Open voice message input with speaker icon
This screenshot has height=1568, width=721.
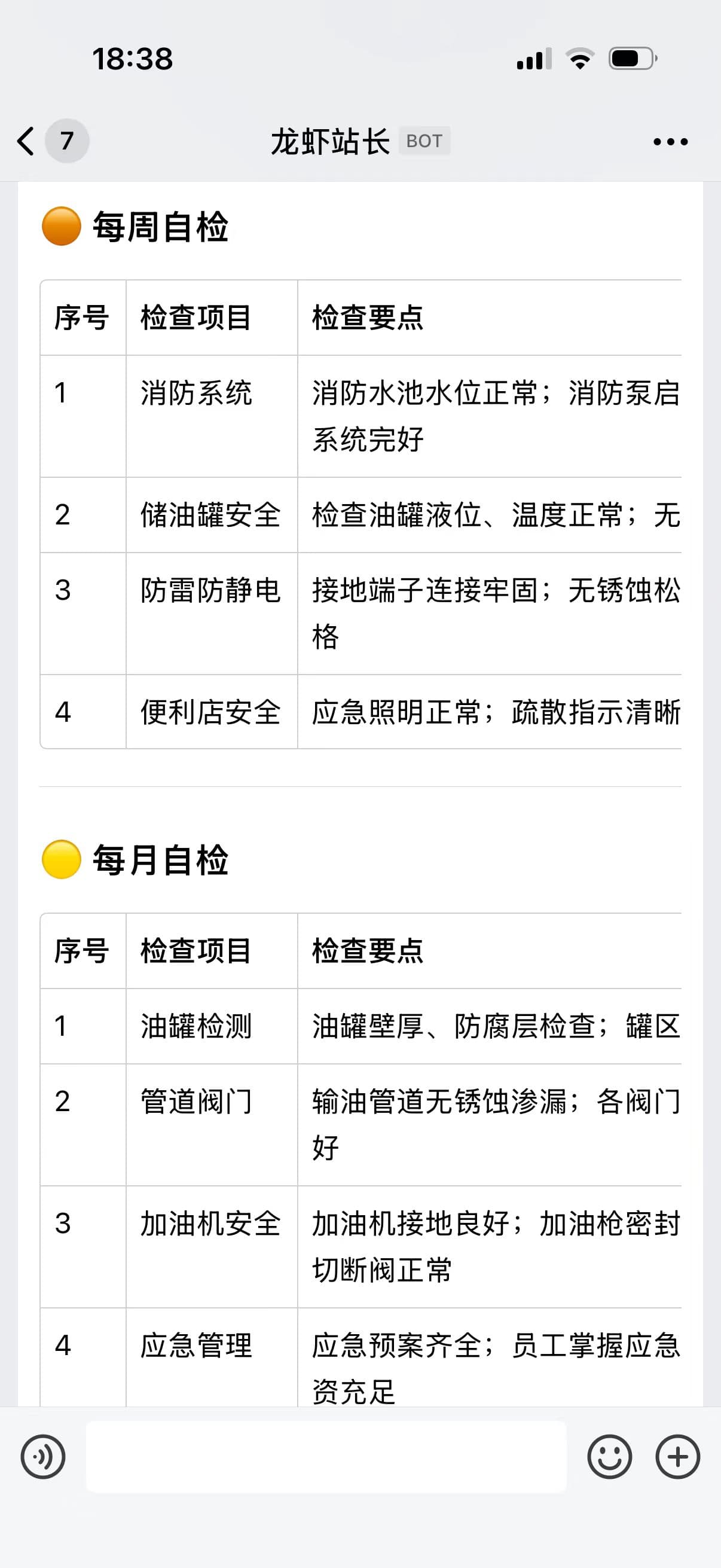(x=41, y=1457)
